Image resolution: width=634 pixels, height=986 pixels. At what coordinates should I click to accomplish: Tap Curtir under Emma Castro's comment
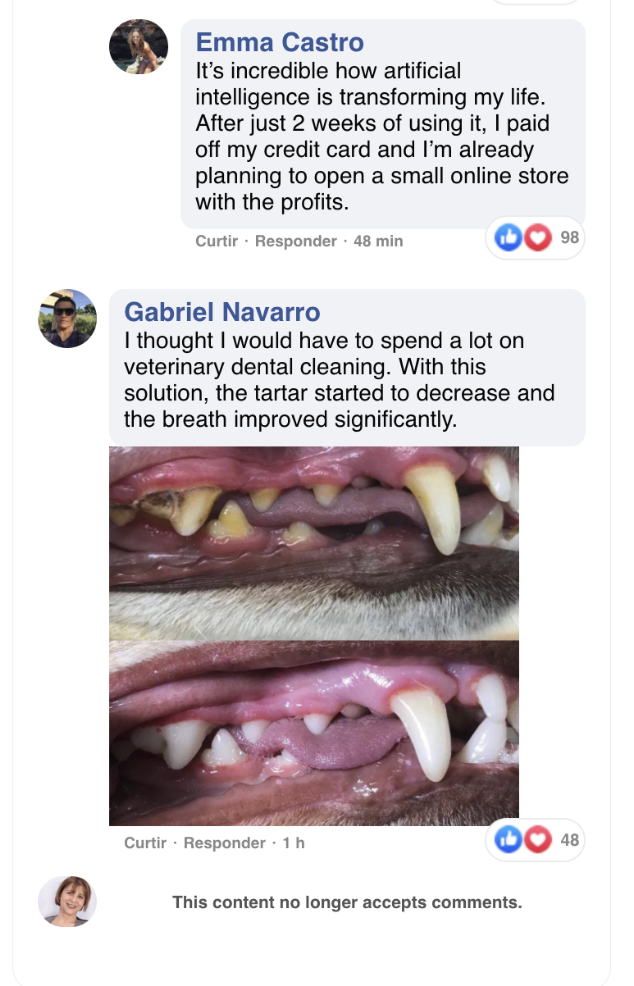point(216,241)
